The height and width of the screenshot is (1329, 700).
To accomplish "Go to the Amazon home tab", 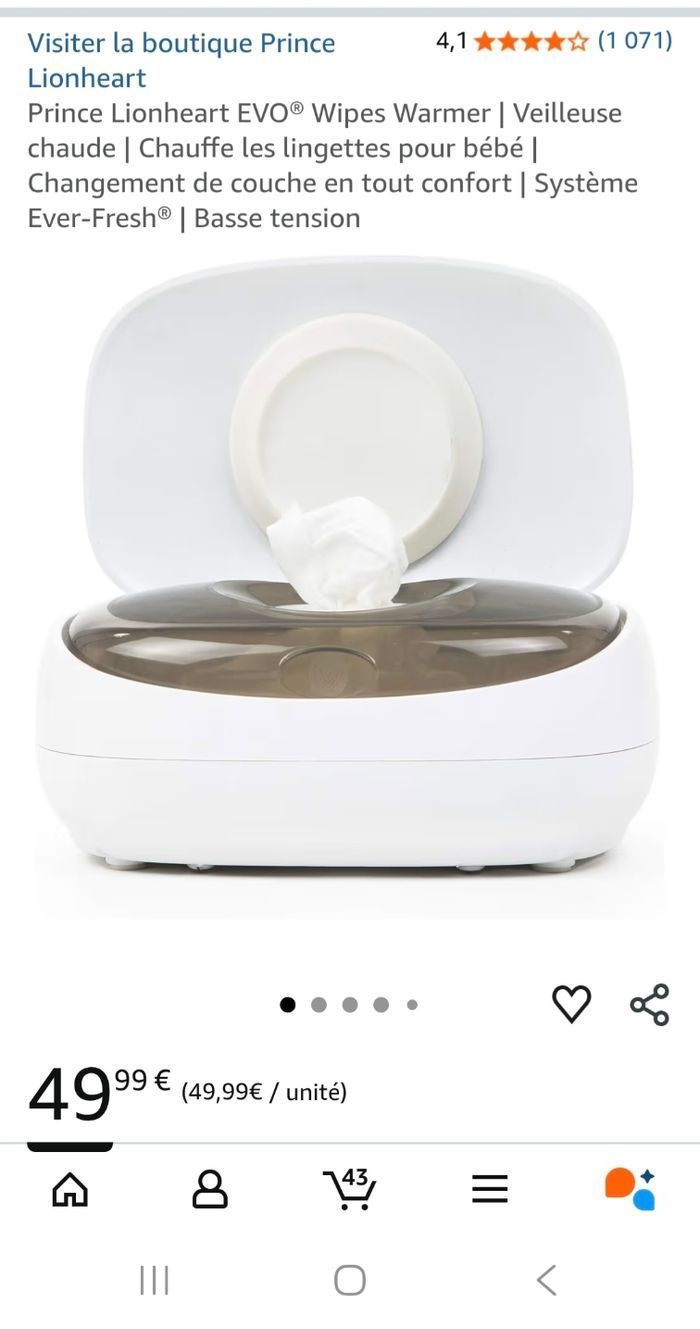I will tap(70, 1189).
